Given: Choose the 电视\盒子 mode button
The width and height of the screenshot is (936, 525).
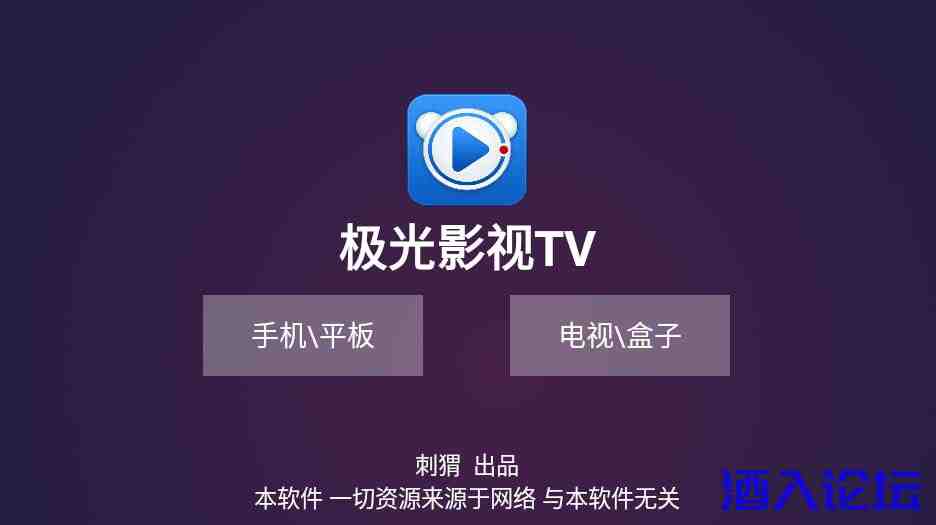Looking at the screenshot, I should coord(620,336).
